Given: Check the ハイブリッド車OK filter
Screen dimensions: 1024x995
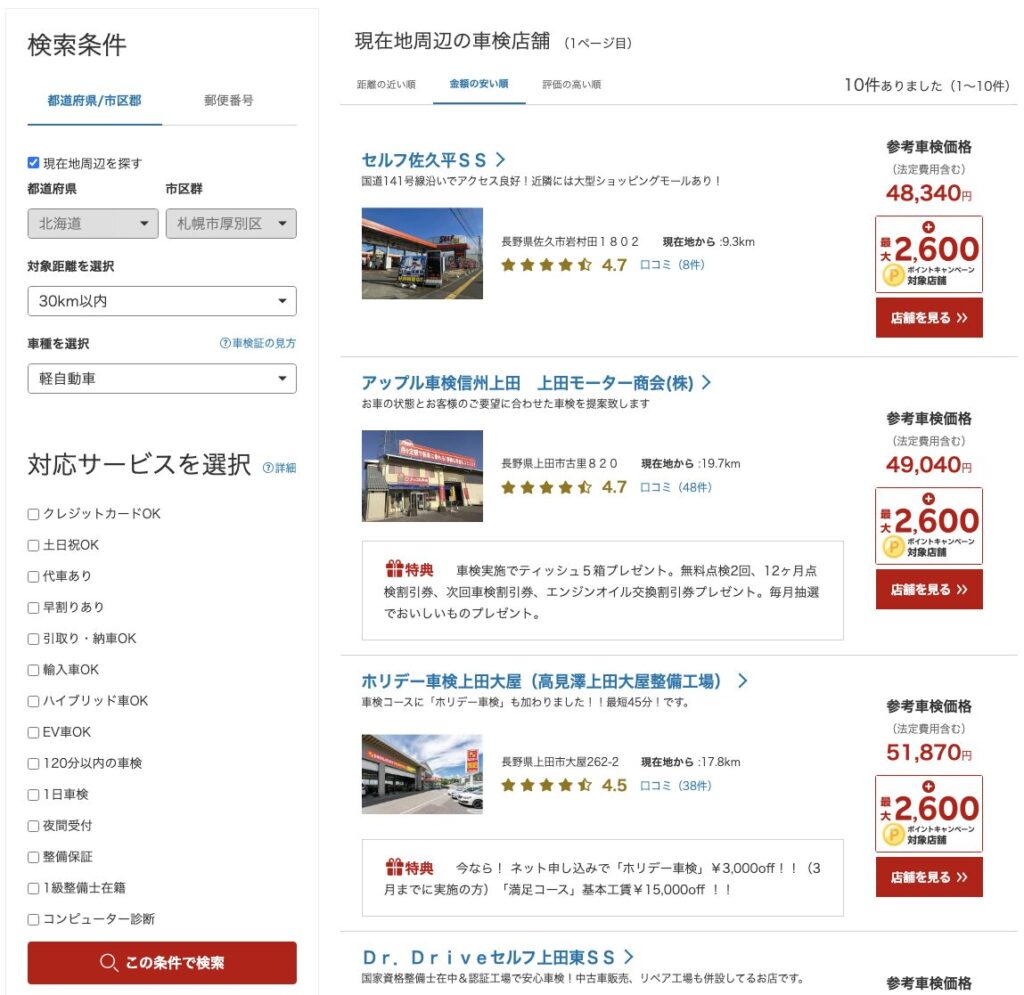Looking at the screenshot, I should click(34, 701).
